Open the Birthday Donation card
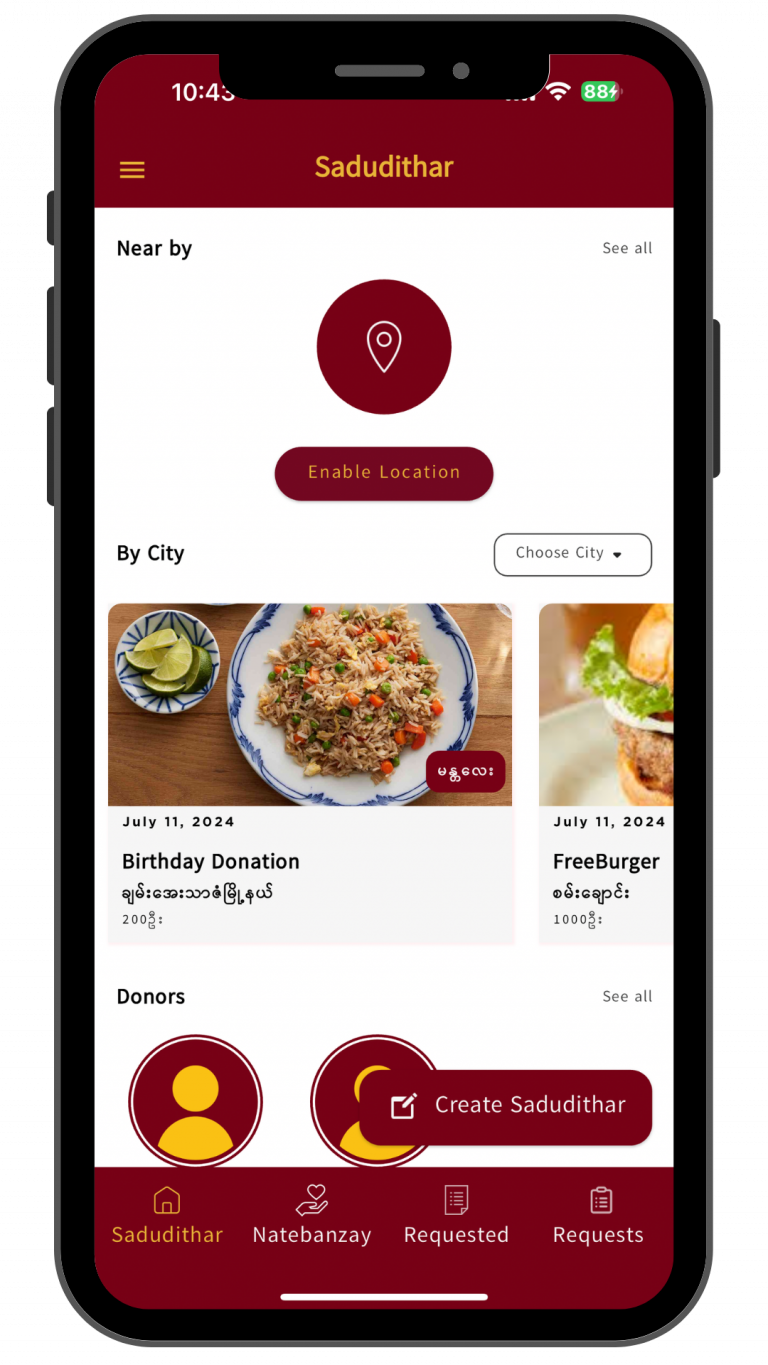 coord(310,773)
